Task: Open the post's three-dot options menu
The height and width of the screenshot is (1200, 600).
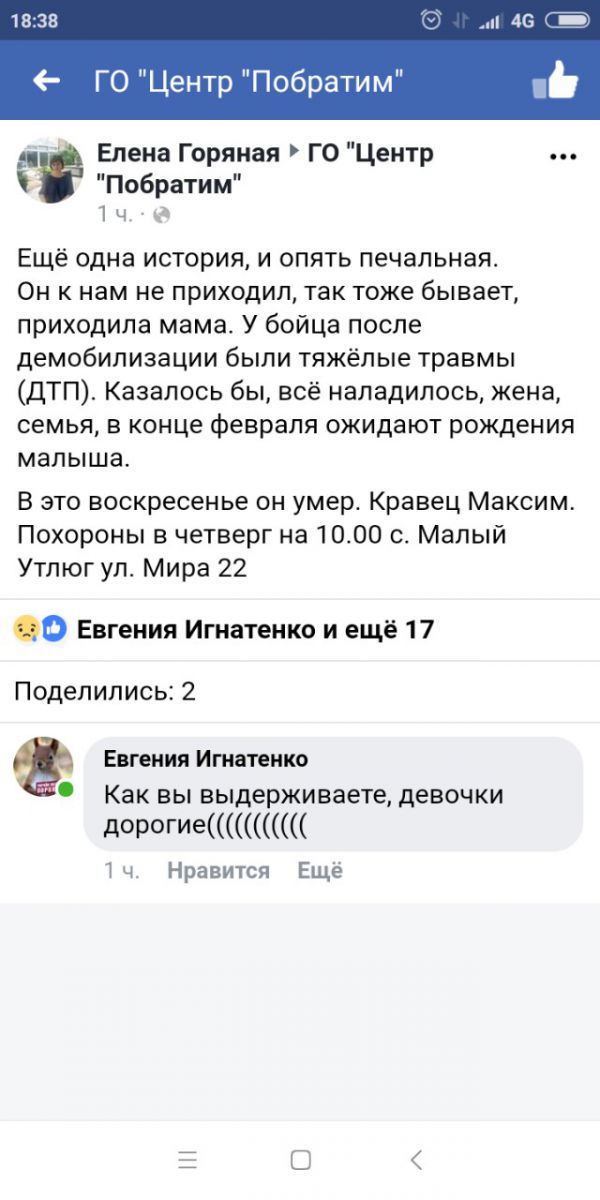Action: coord(564,156)
